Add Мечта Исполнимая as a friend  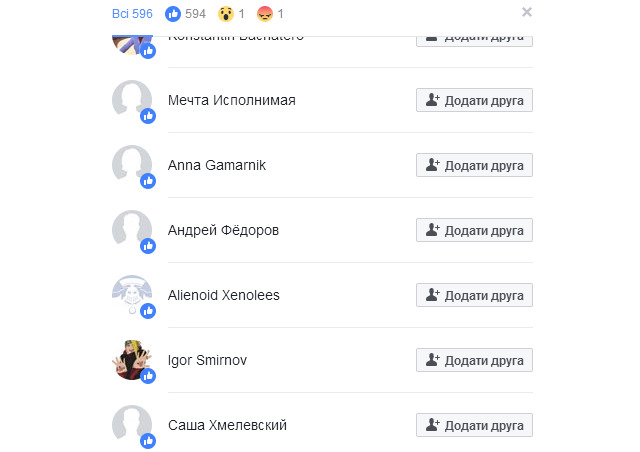click(474, 100)
